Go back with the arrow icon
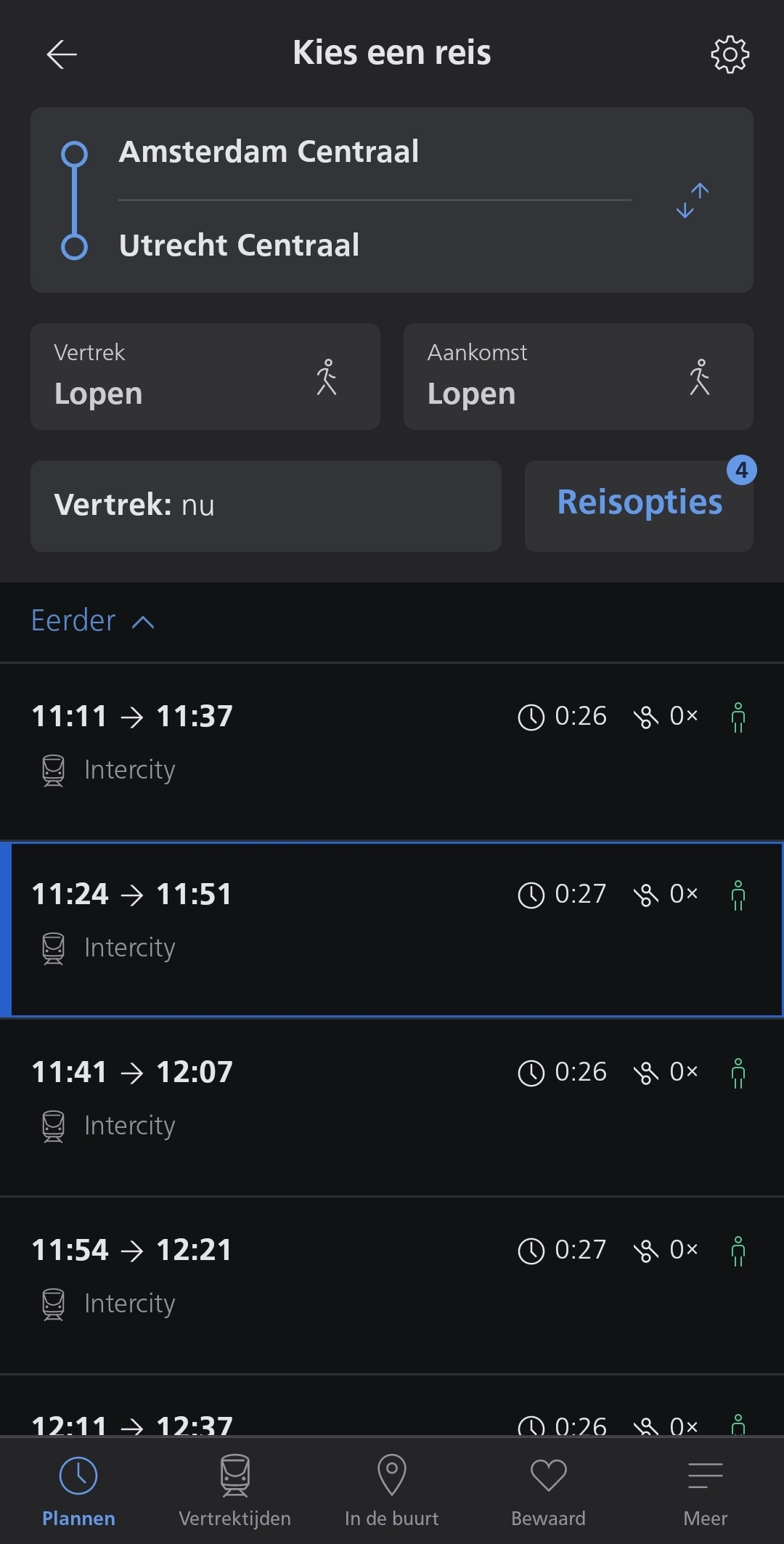Screen dimensions: 784x1544 (62, 54)
